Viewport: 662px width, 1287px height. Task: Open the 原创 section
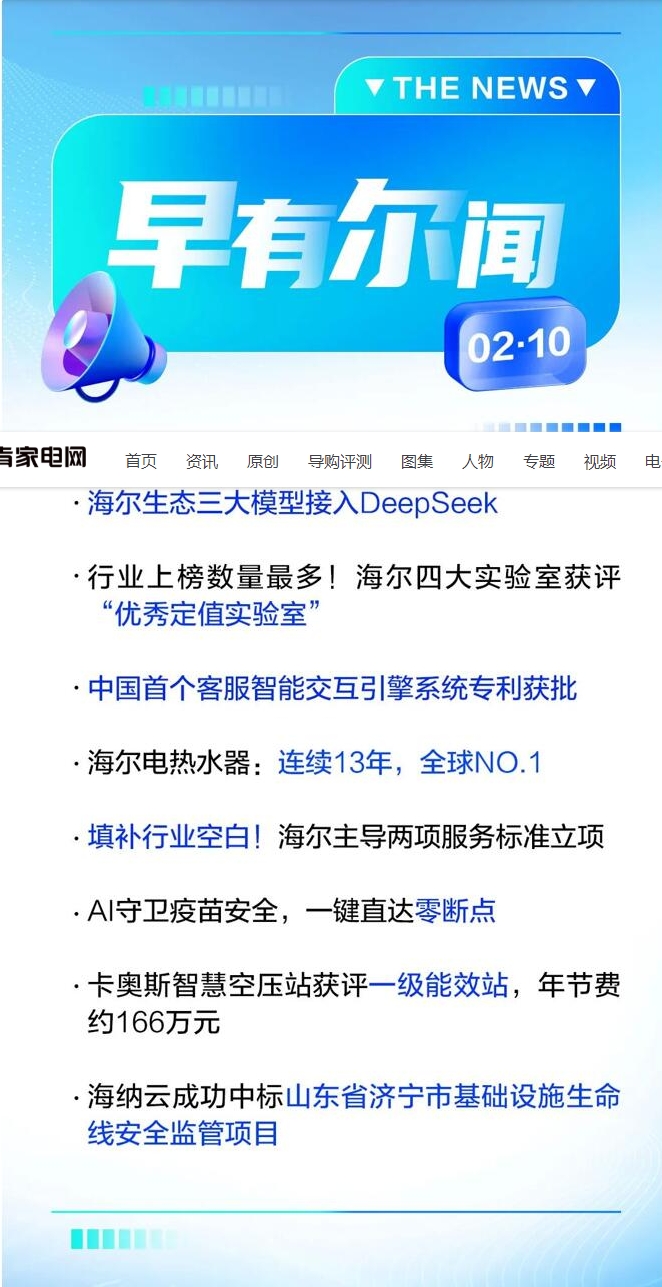[x=263, y=461]
